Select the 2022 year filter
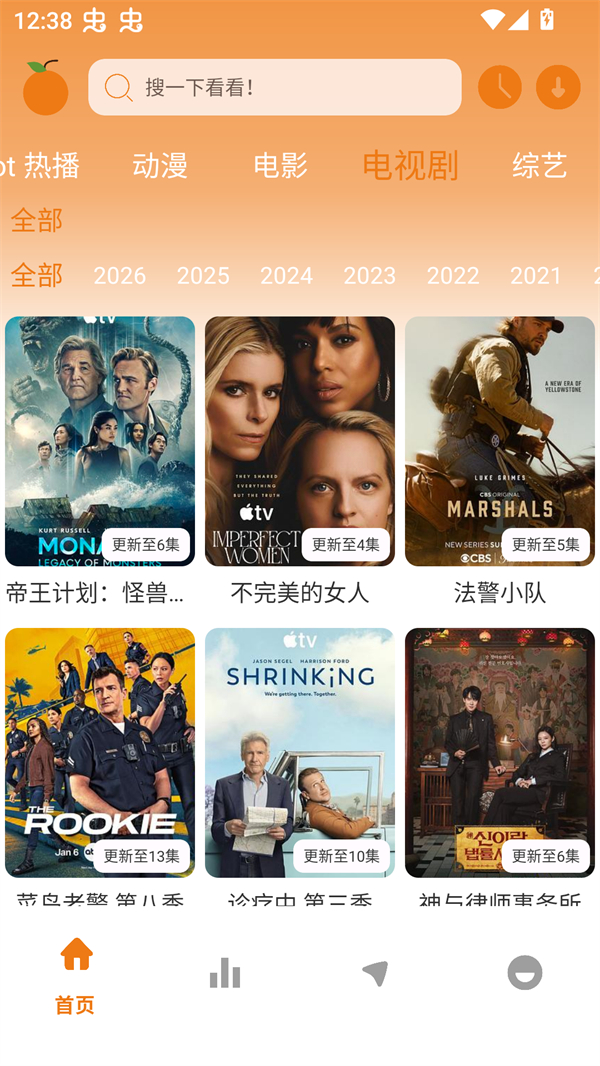This screenshot has height=1066, width=600. click(453, 275)
